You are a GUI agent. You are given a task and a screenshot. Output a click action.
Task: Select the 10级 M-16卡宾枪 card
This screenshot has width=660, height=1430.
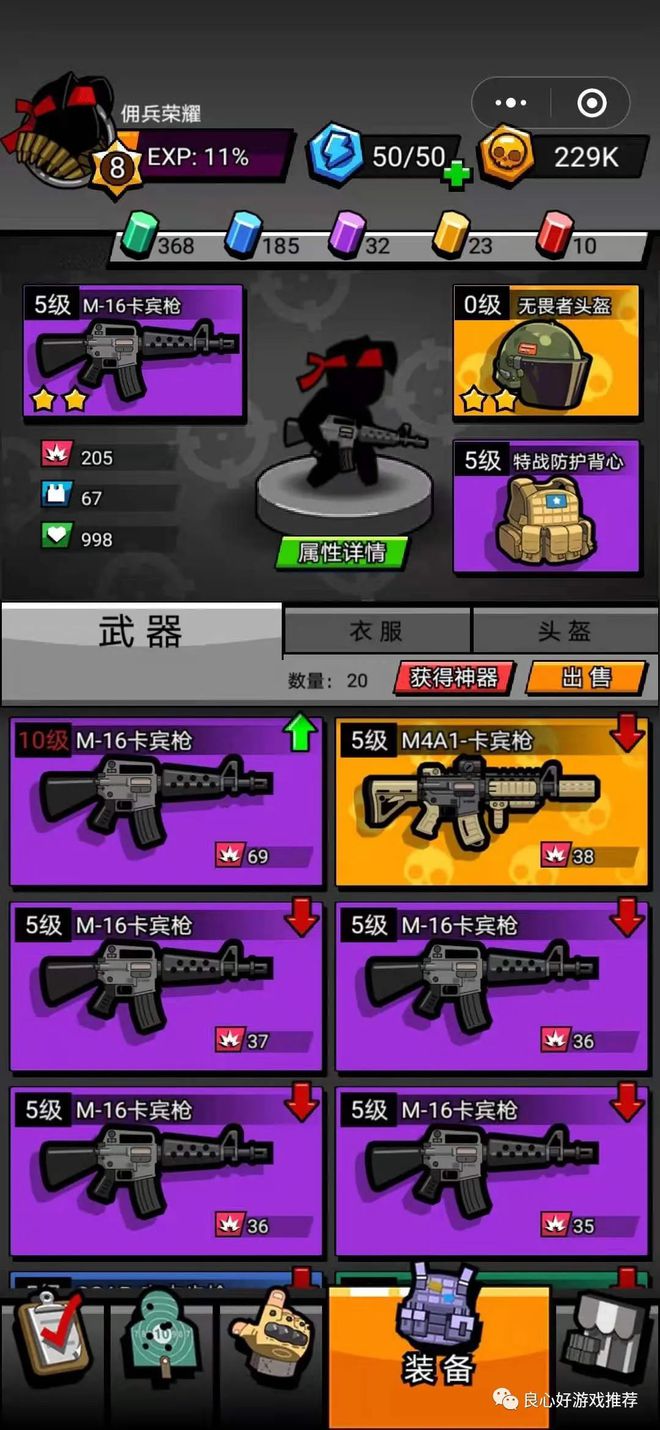click(166, 802)
